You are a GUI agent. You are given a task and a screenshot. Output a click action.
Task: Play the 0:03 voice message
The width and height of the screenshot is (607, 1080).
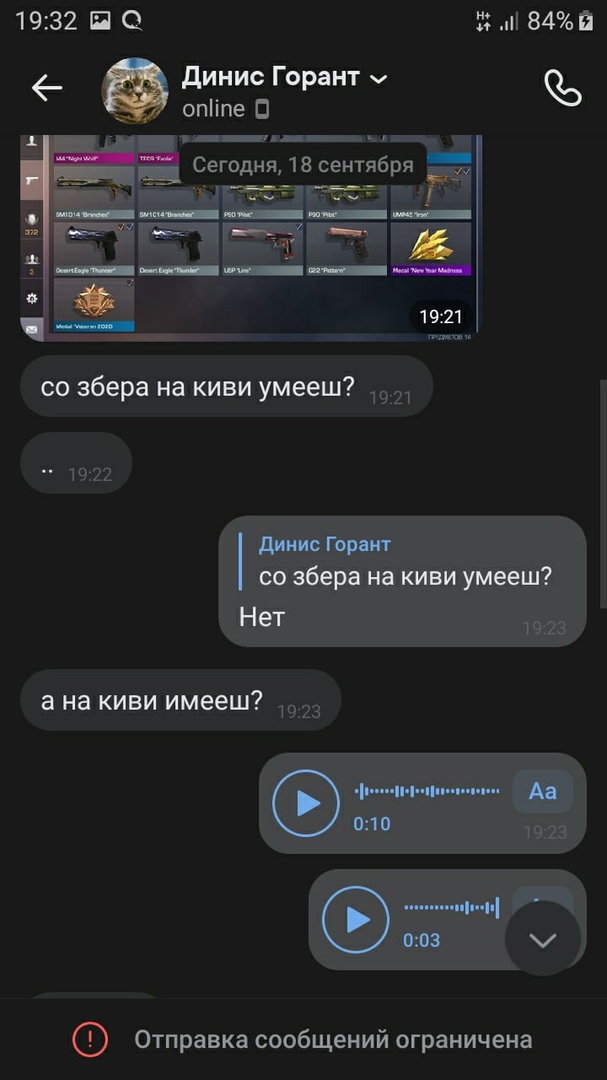click(355, 919)
